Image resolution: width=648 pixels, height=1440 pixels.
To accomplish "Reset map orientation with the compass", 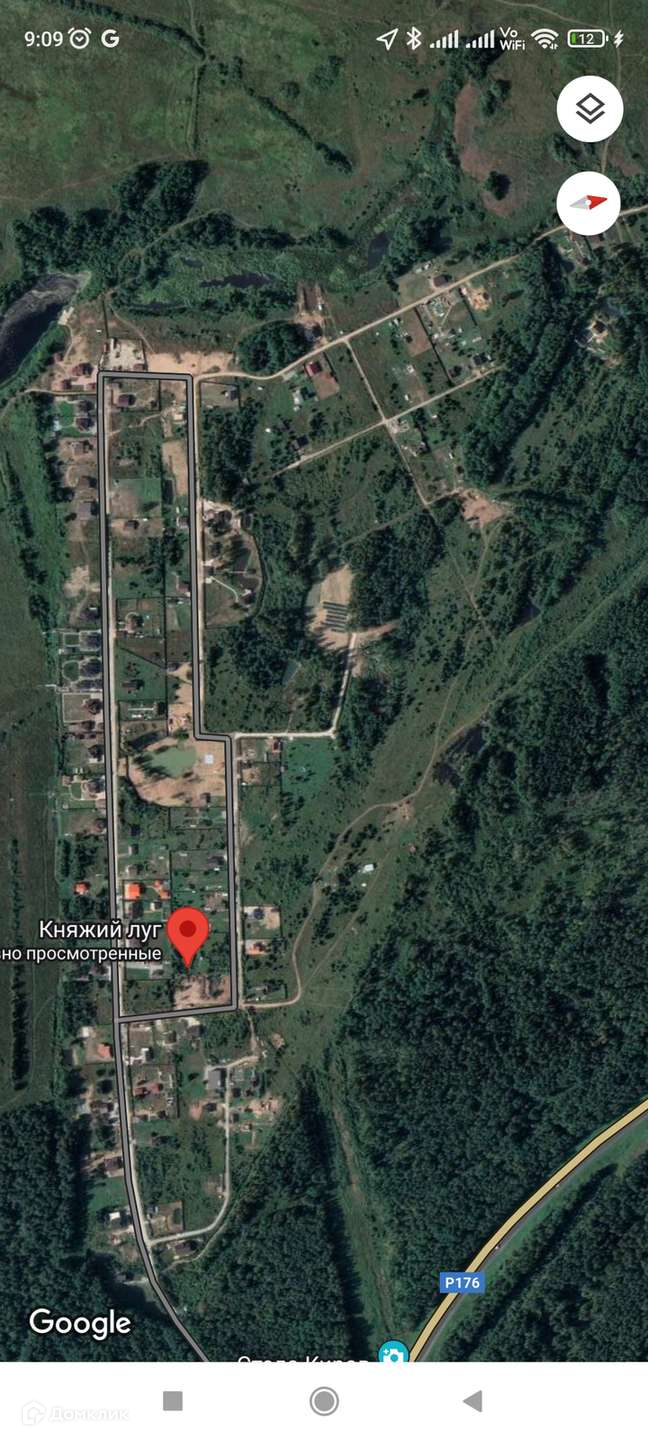I will (589, 202).
